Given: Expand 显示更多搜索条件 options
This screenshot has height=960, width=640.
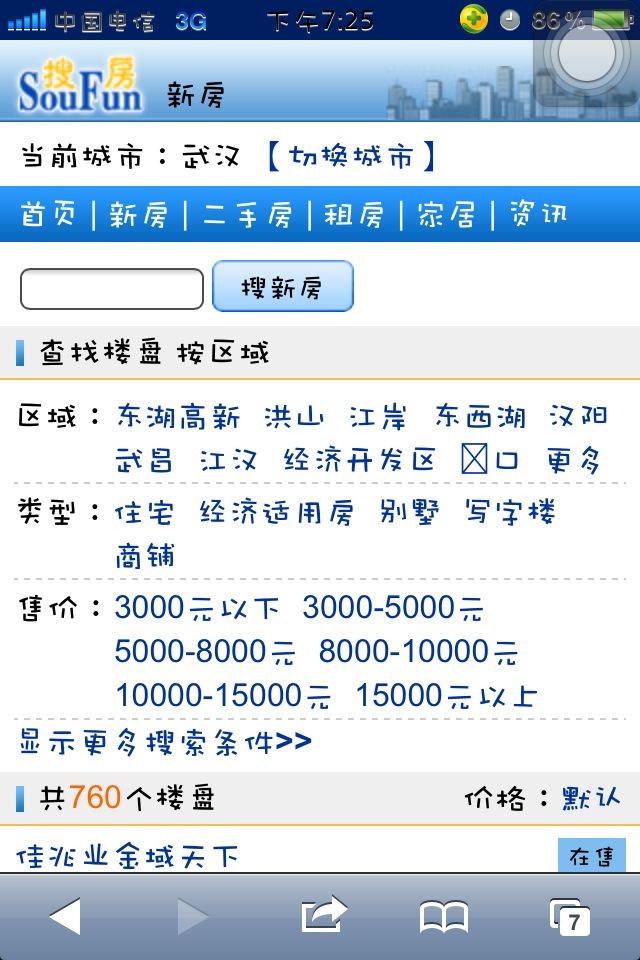Looking at the screenshot, I should pos(165,742).
